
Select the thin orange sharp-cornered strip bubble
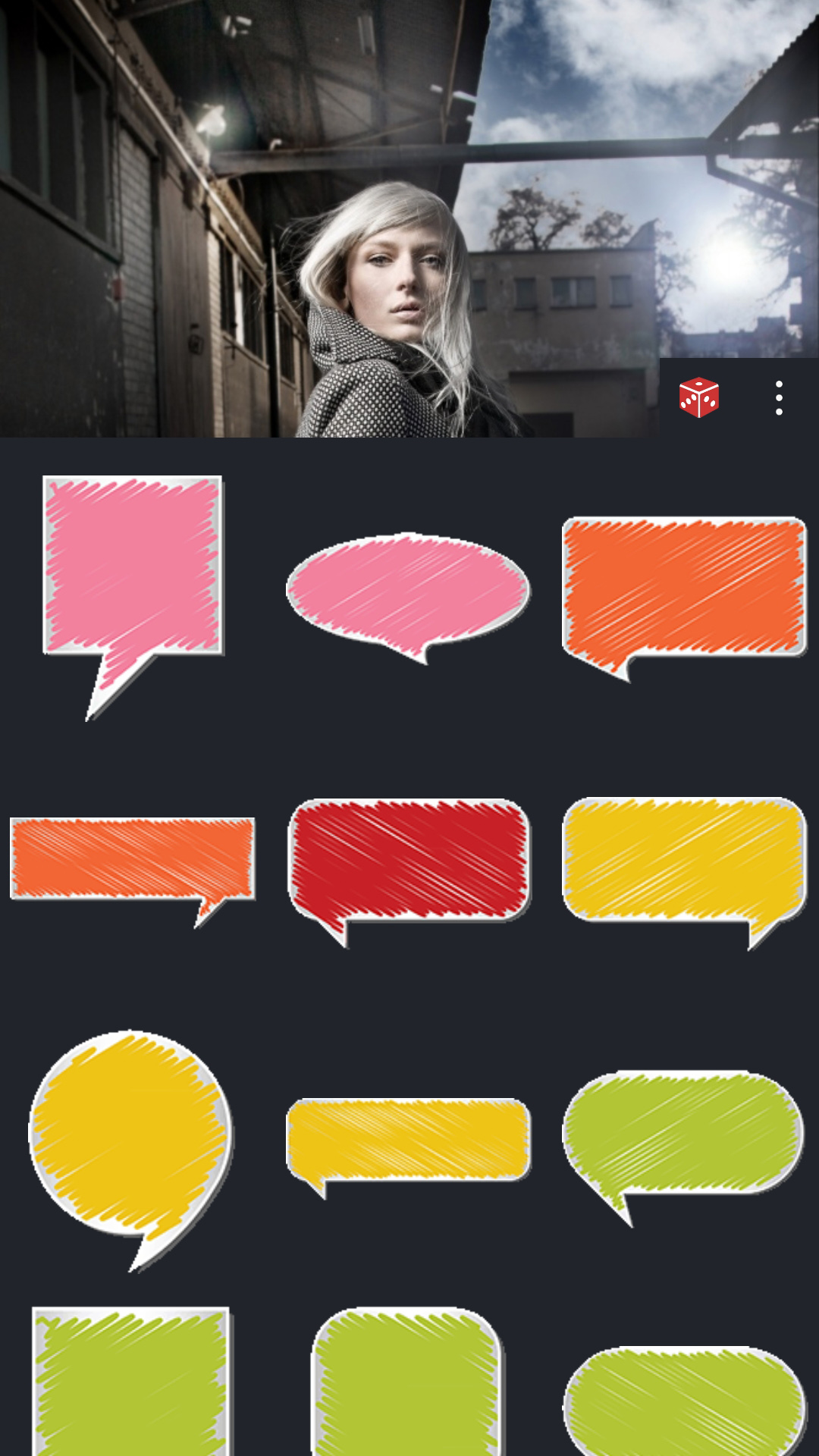point(132,858)
